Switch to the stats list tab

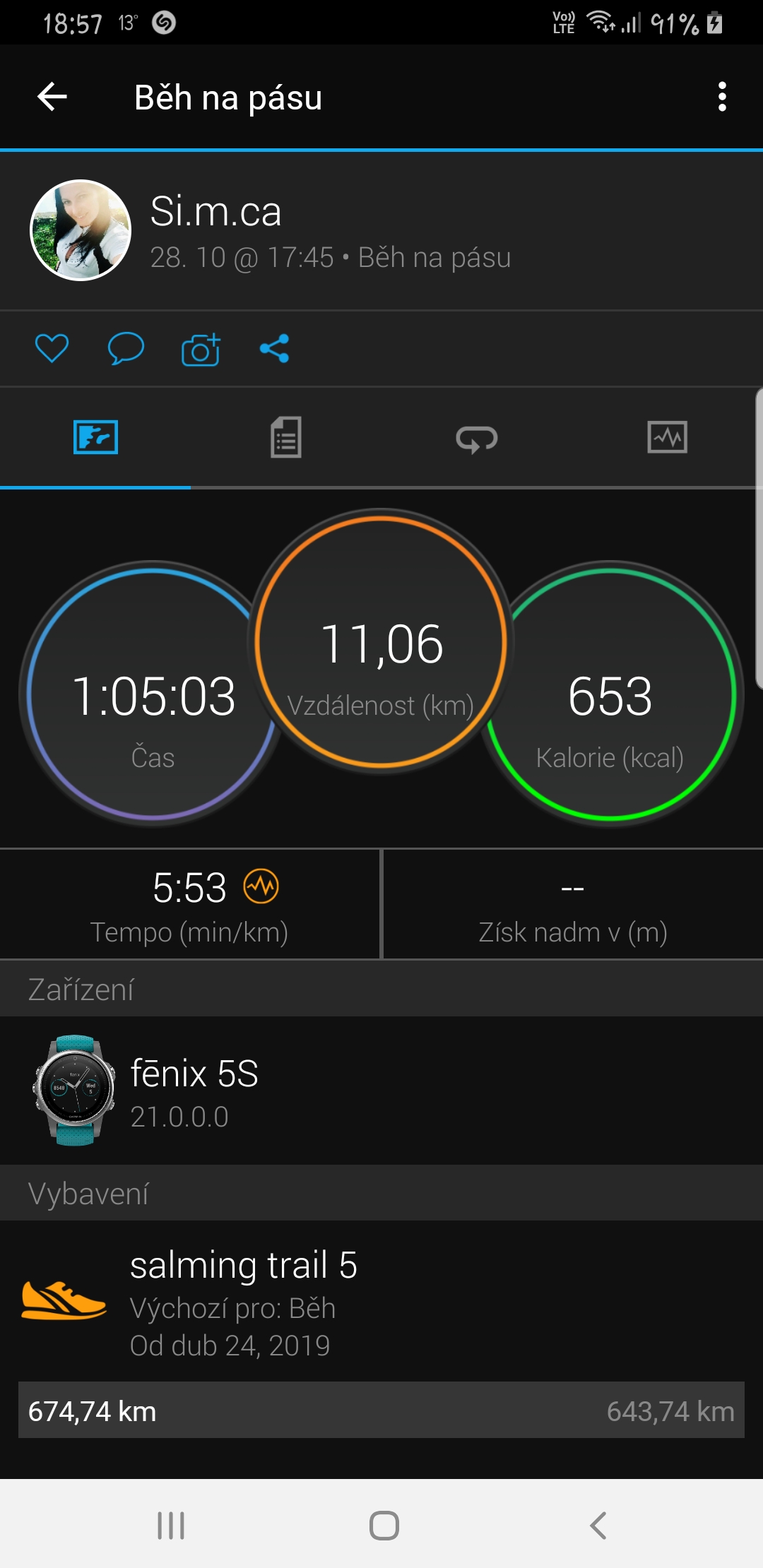[x=286, y=437]
